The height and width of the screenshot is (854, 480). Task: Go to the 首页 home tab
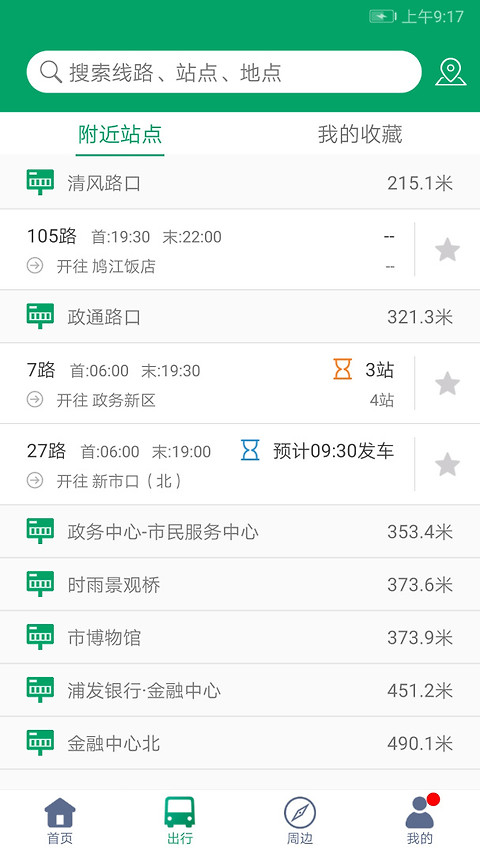[60, 821]
